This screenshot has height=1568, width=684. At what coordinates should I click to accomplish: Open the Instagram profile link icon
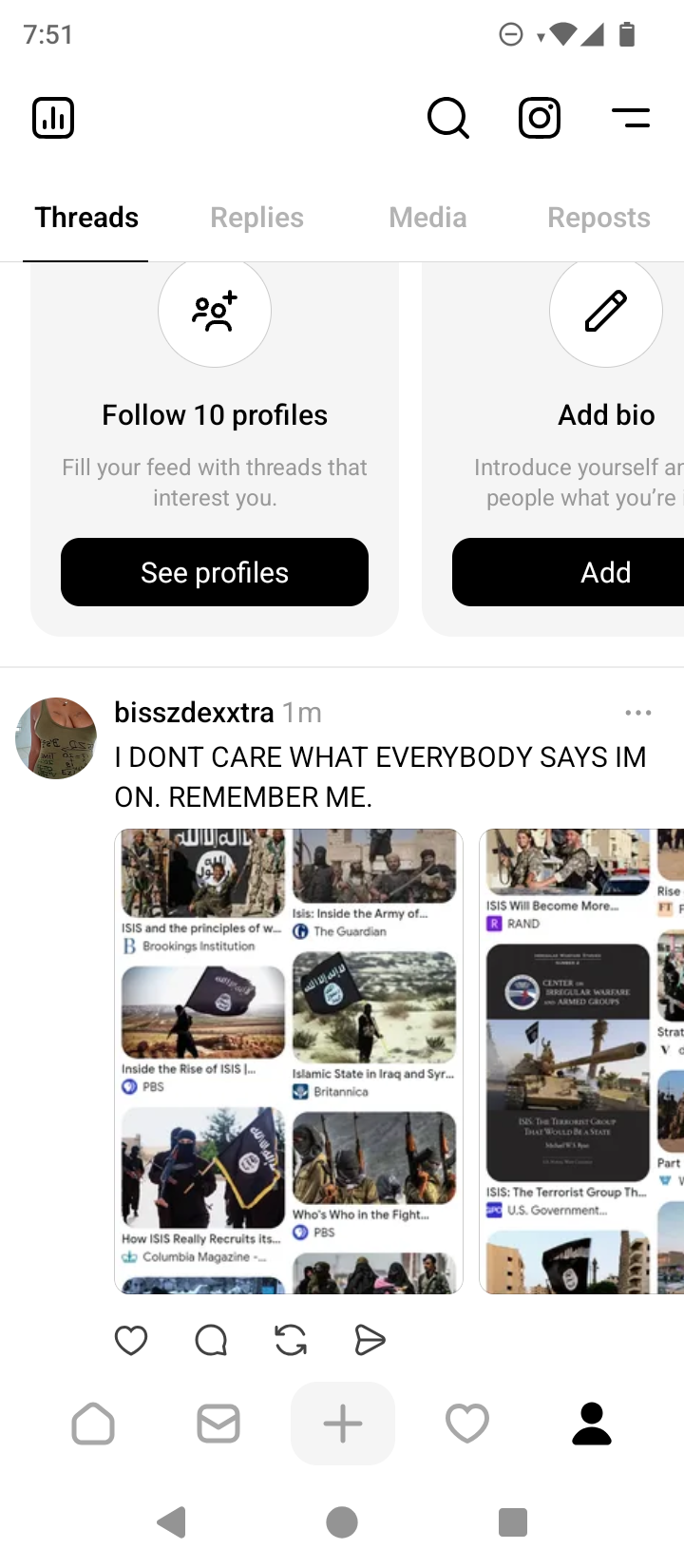click(539, 119)
